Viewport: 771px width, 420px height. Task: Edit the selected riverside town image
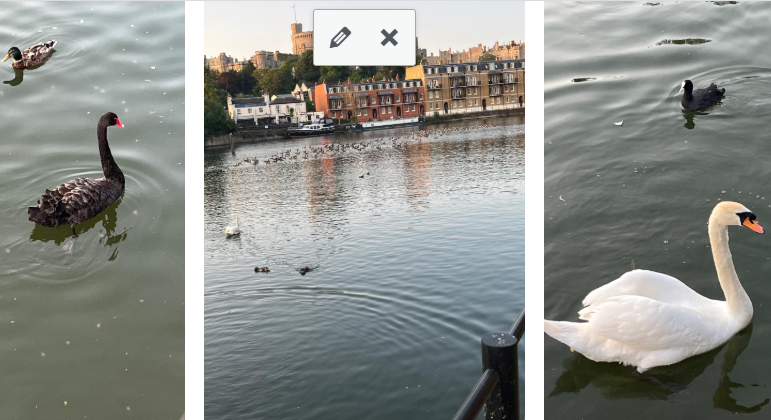(340, 38)
